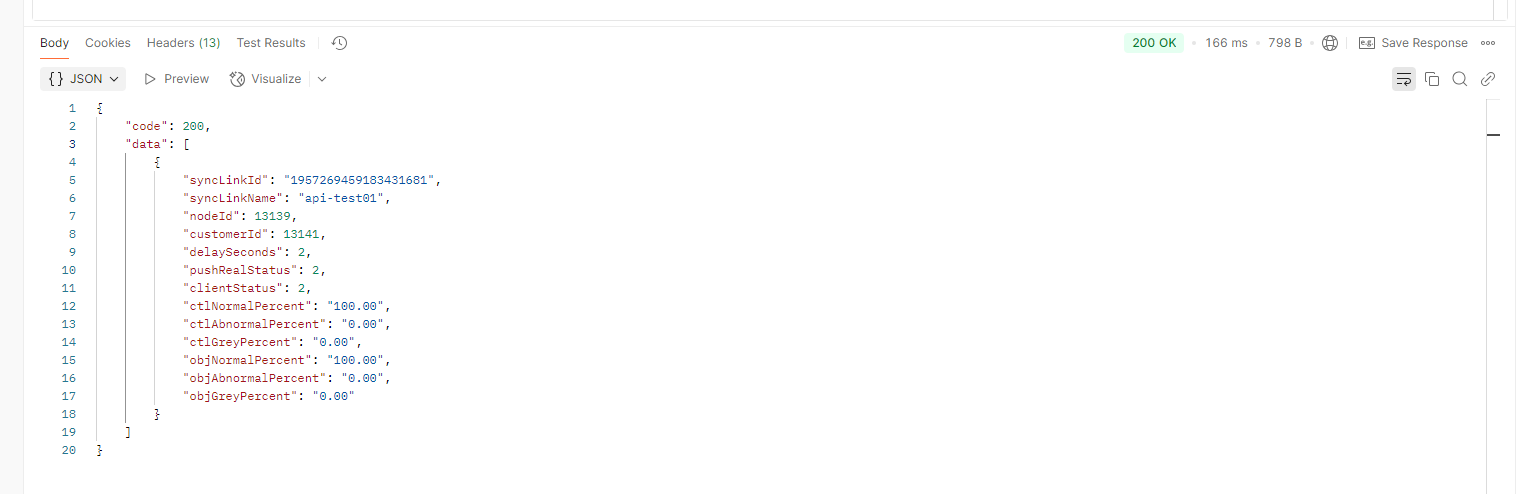Tap Save Response

(x=1413, y=43)
